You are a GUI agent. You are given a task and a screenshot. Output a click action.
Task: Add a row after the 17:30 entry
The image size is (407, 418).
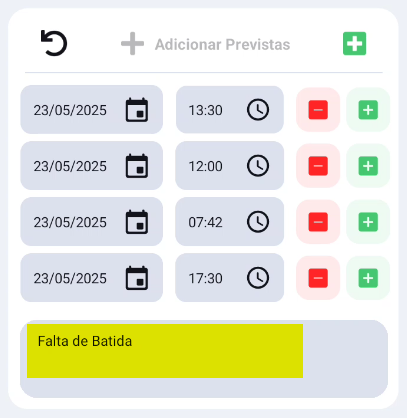368,278
